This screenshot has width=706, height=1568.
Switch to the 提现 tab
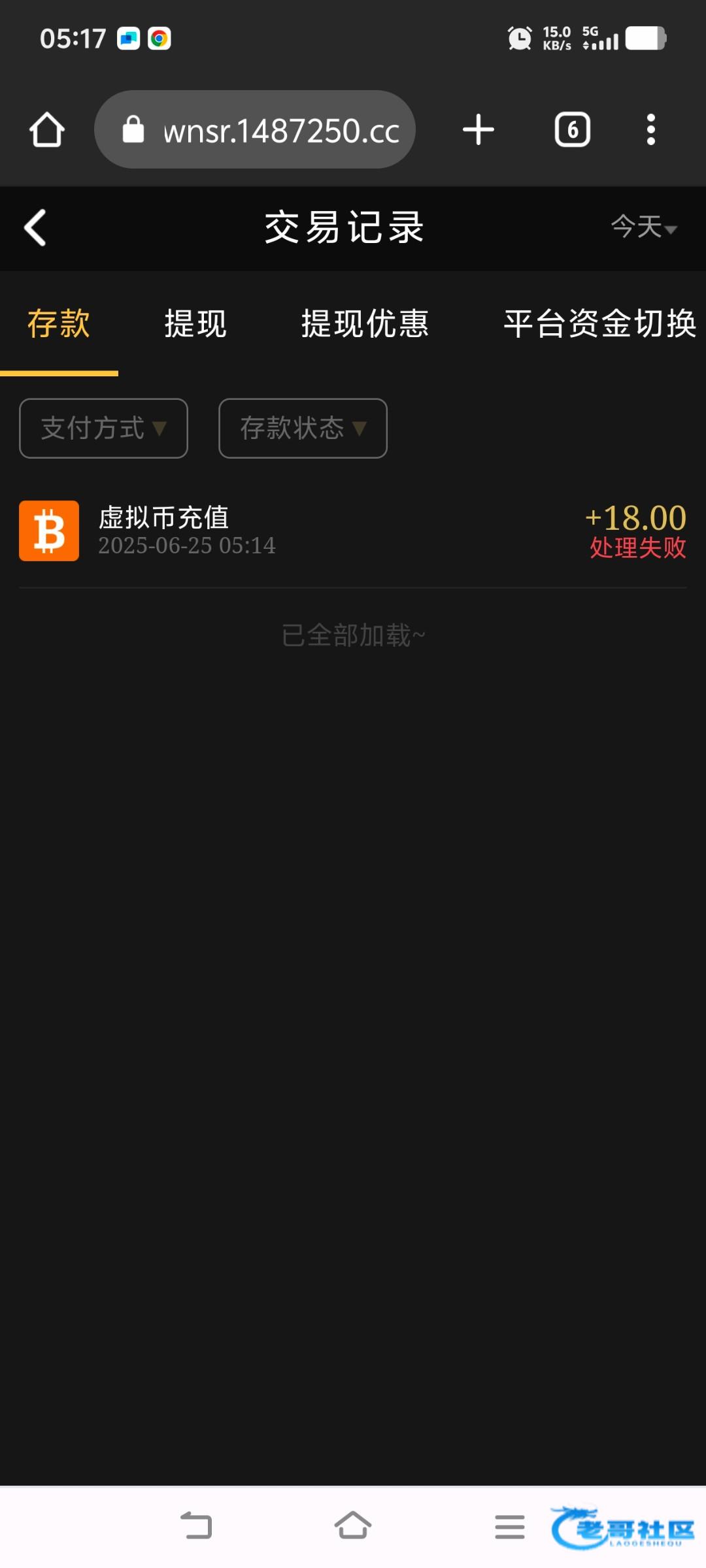click(x=195, y=323)
